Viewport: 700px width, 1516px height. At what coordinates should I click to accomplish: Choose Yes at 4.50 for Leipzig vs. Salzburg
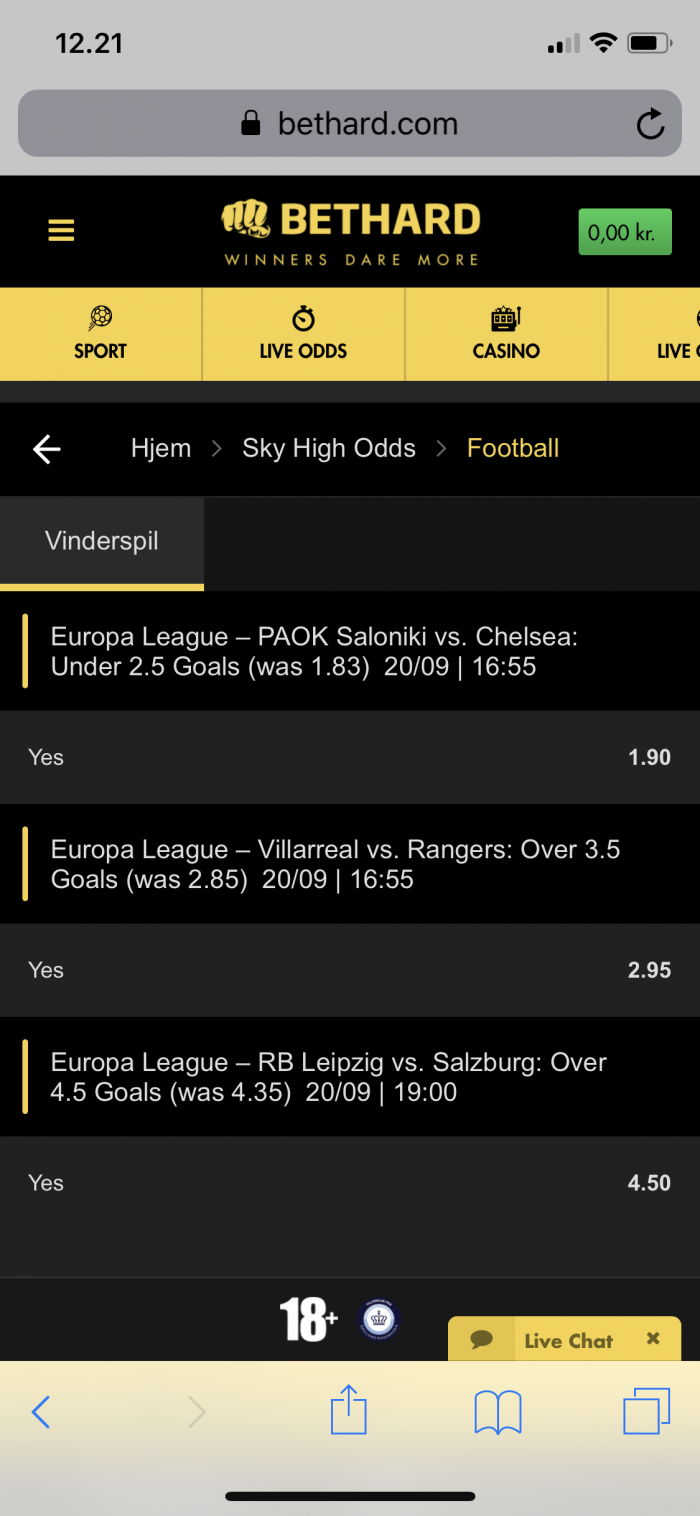[350, 1183]
